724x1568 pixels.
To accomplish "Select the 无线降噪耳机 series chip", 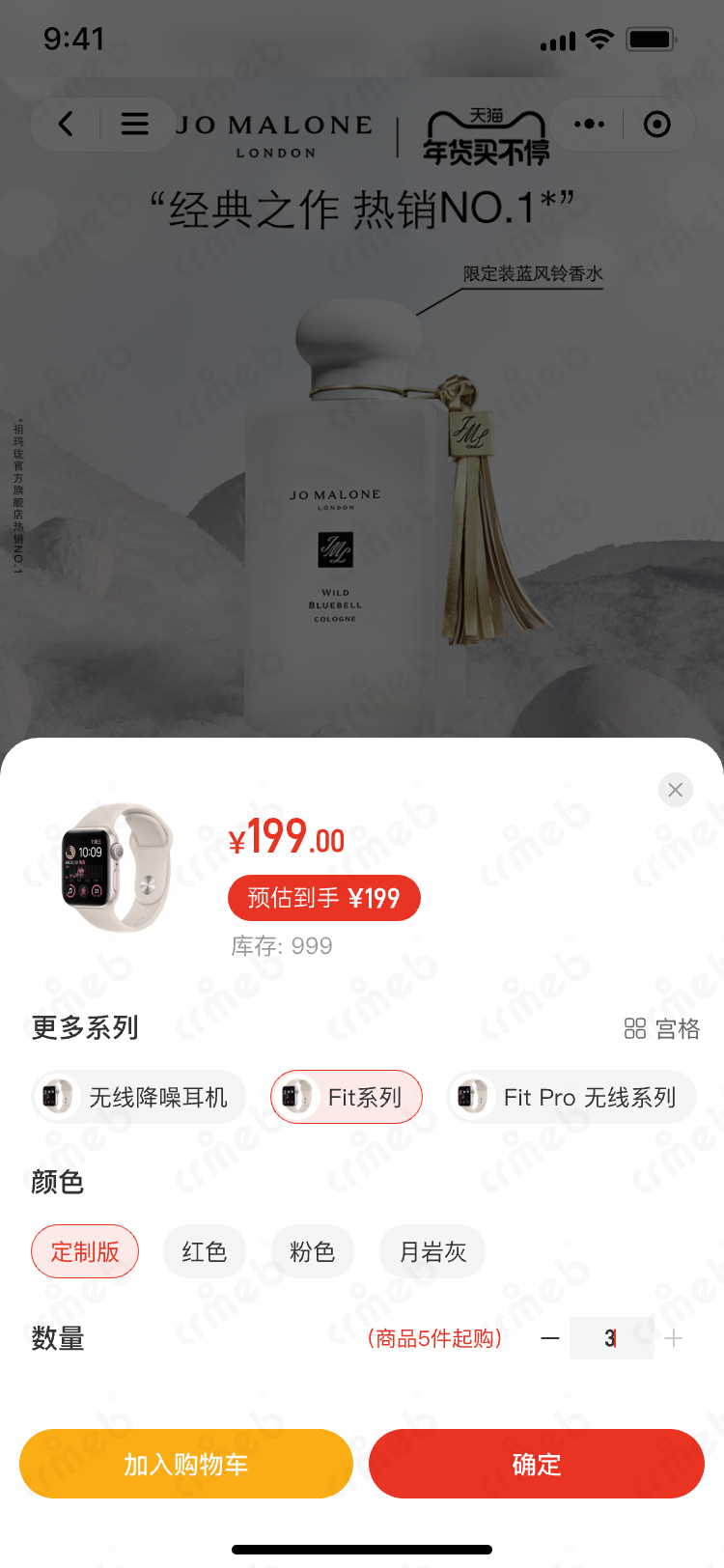I will click(139, 1097).
